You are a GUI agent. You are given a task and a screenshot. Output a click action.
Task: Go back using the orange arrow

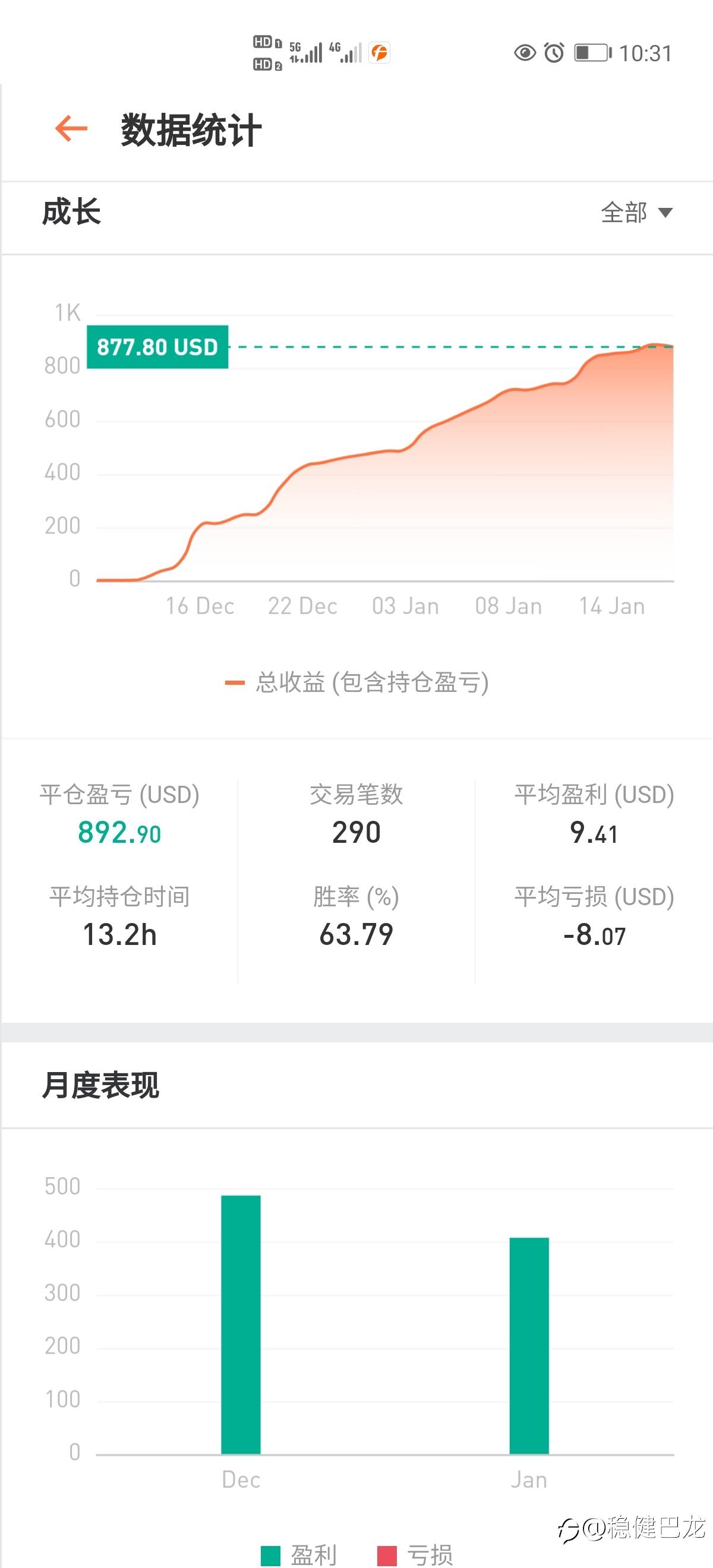71,128
